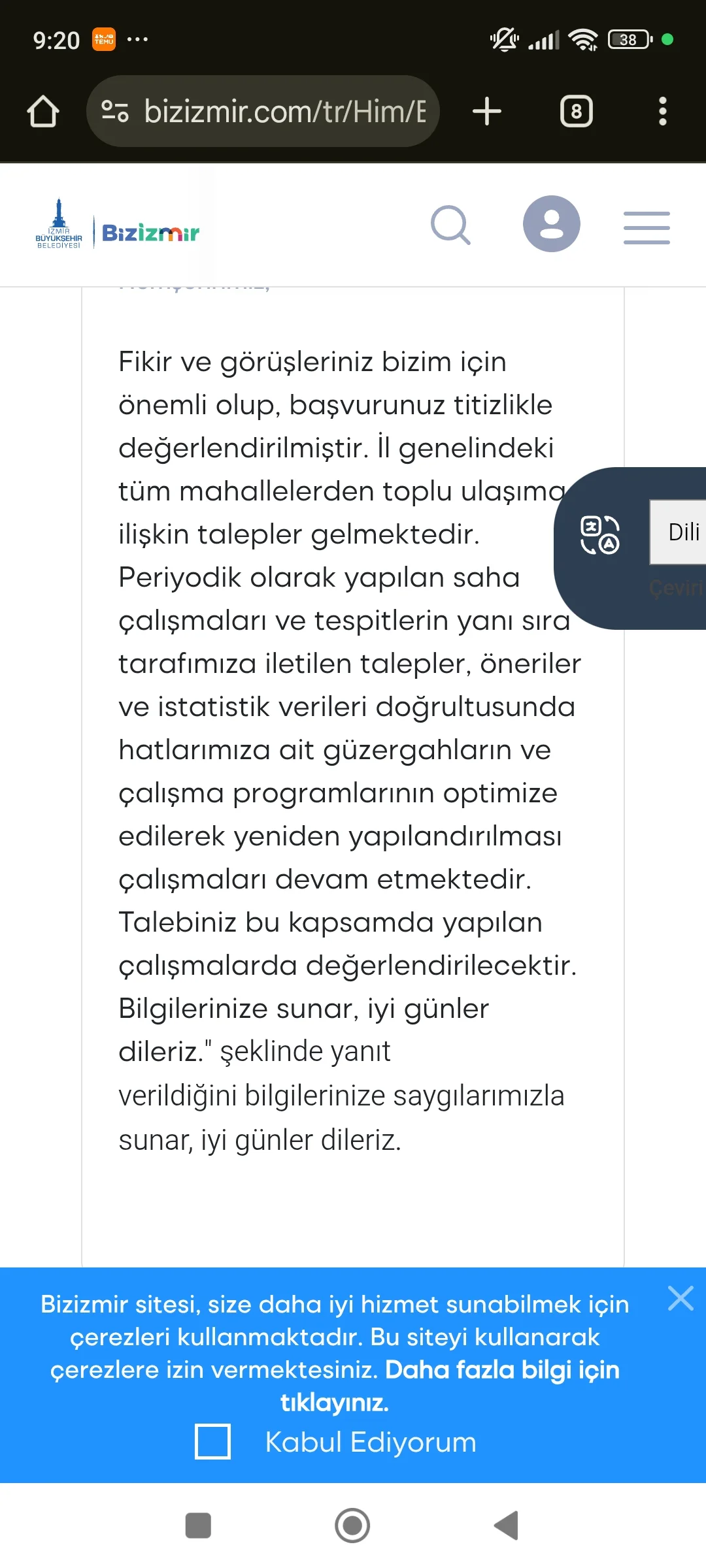The width and height of the screenshot is (706, 1568).
Task: Check the Kabul Ediyorum box
Action: pos(213,1441)
